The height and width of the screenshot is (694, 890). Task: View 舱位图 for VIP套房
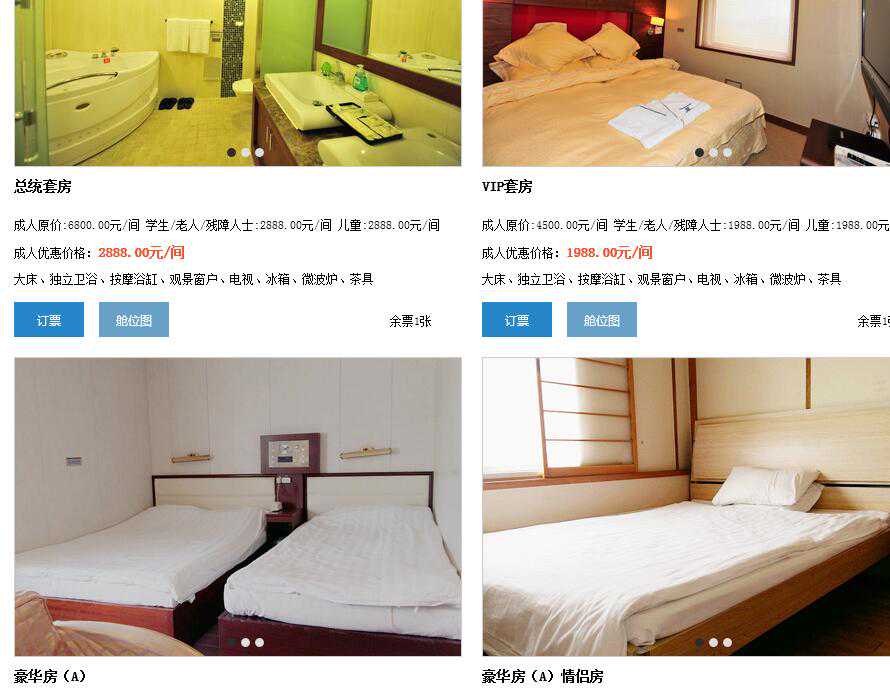click(602, 320)
